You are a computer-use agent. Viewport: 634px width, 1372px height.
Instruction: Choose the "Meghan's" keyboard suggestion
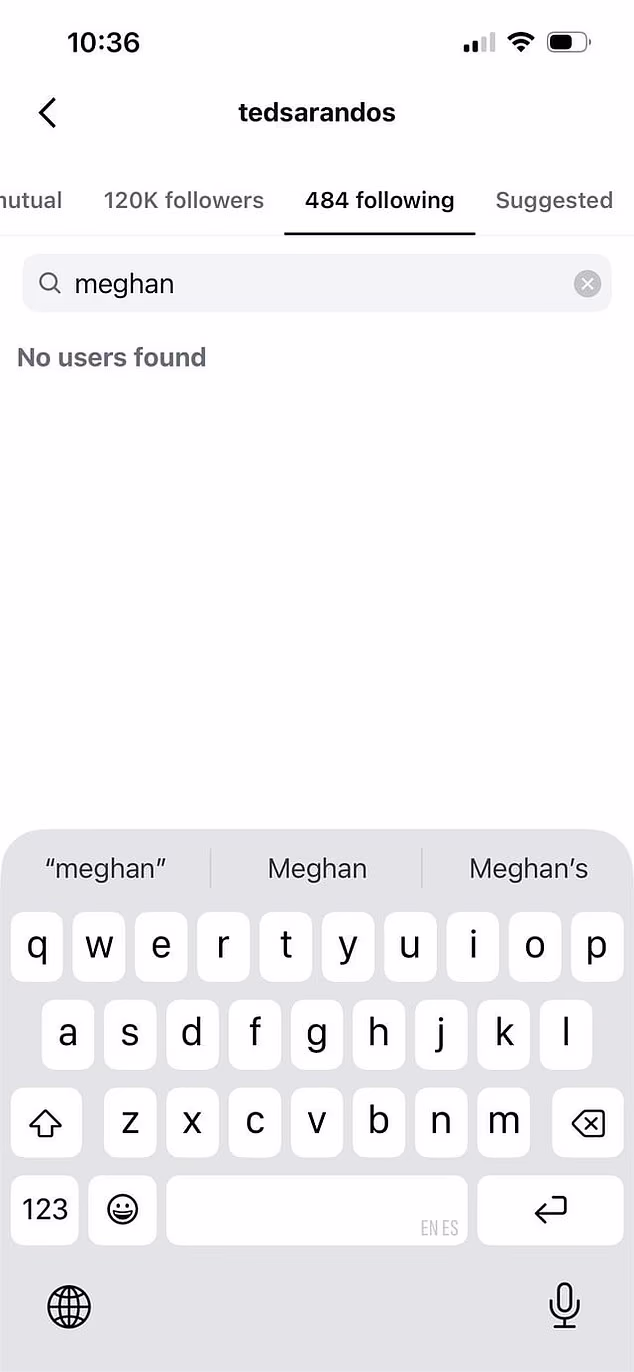(x=528, y=868)
